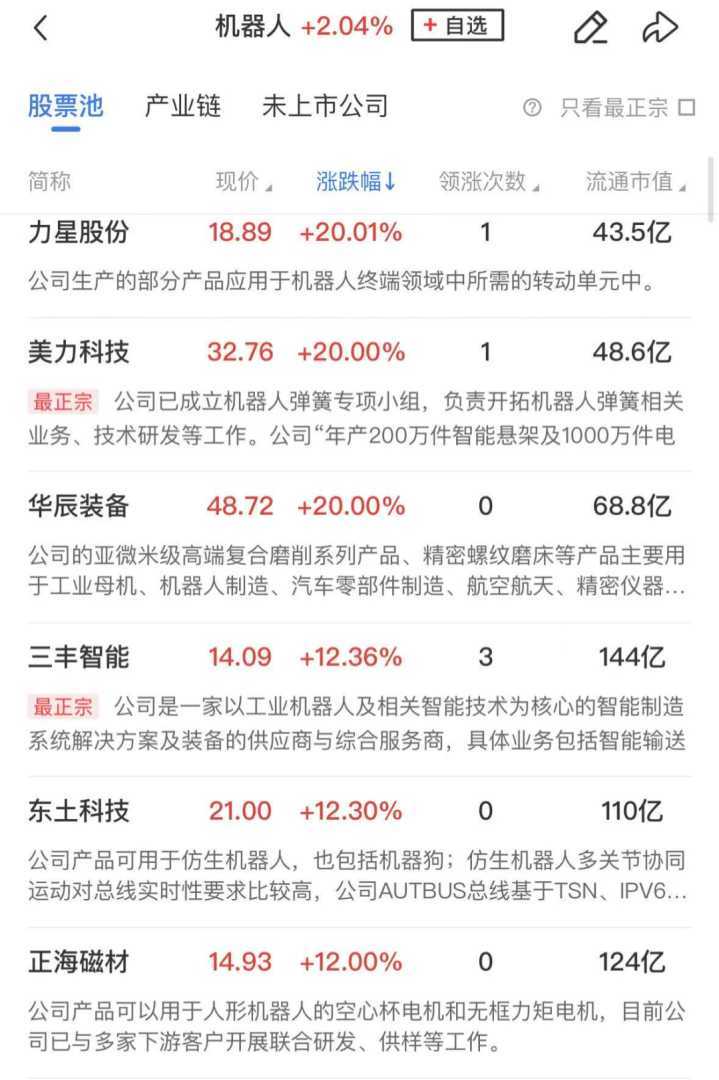This screenshot has width=719, height=1080.
Task: Select the 股票池 tab
Action: 65,106
